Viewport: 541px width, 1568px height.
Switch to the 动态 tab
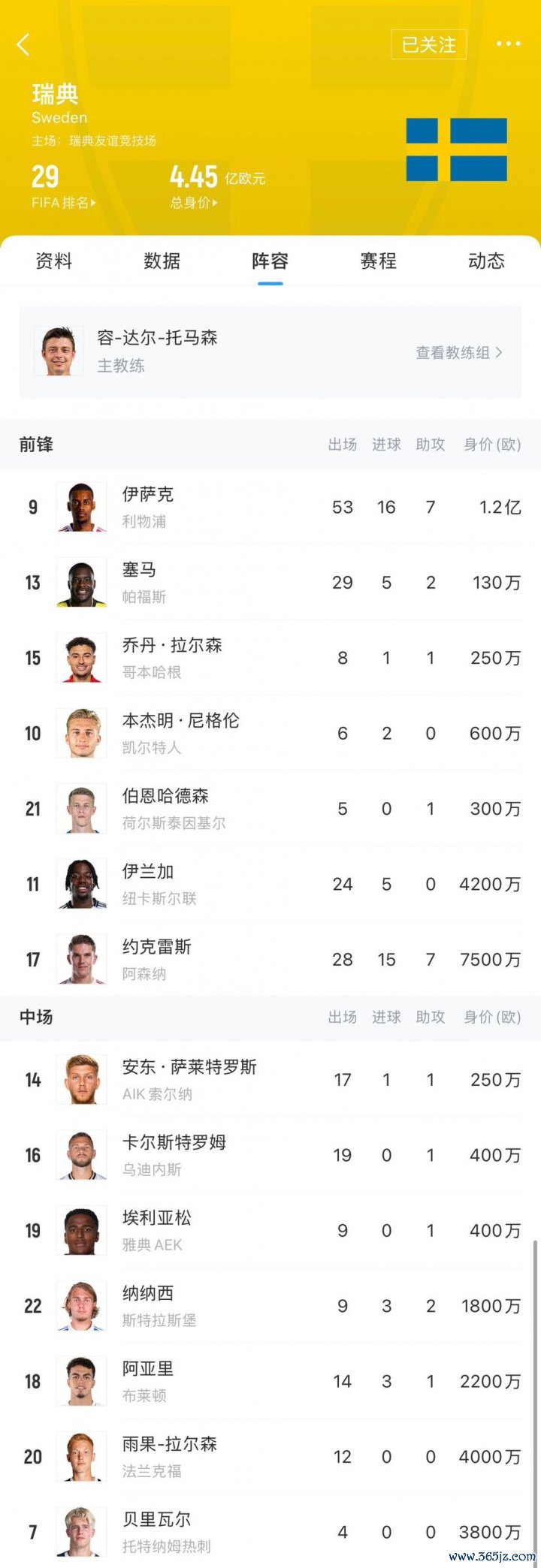pyautogui.click(x=486, y=261)
